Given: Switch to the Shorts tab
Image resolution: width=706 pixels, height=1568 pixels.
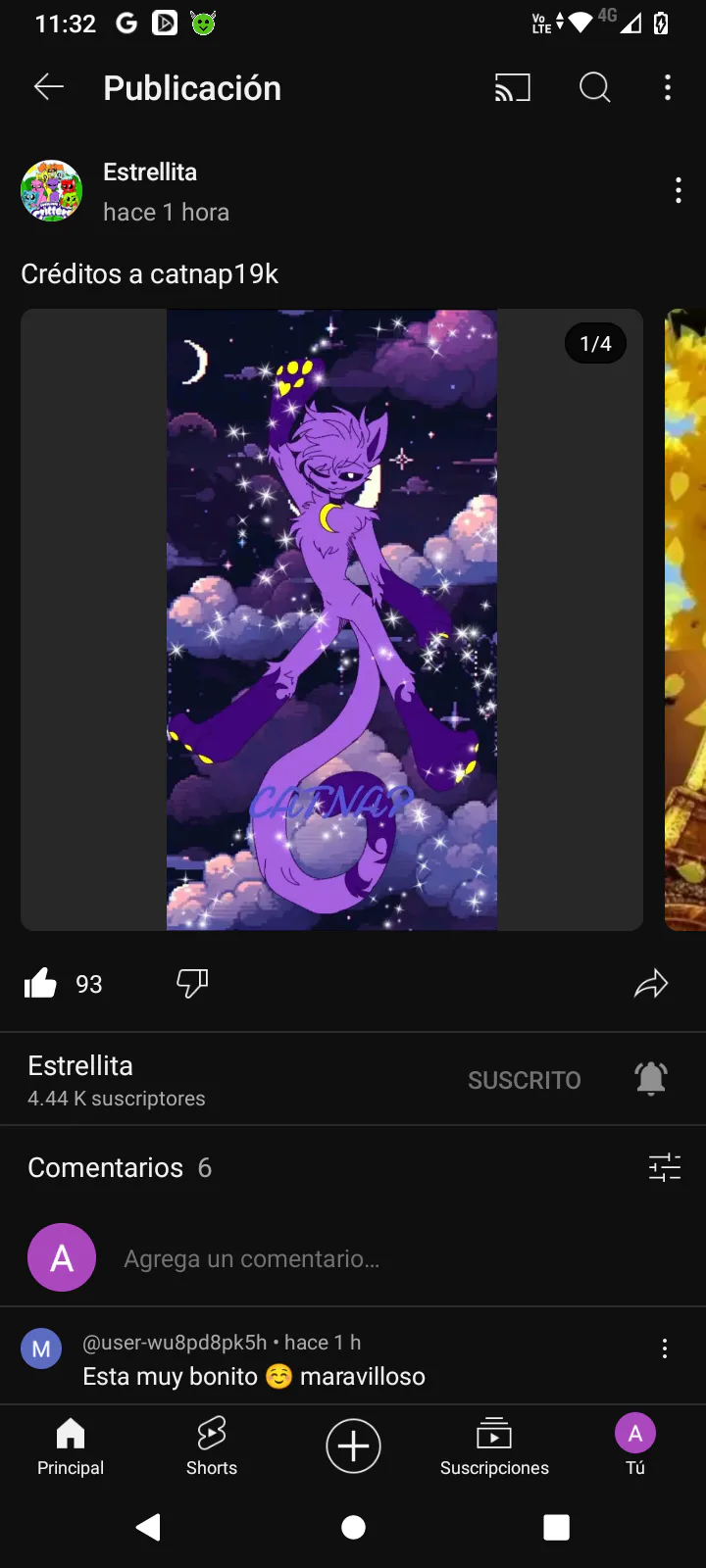Looking at the screenshot, I should click(x=212, y=1445).
